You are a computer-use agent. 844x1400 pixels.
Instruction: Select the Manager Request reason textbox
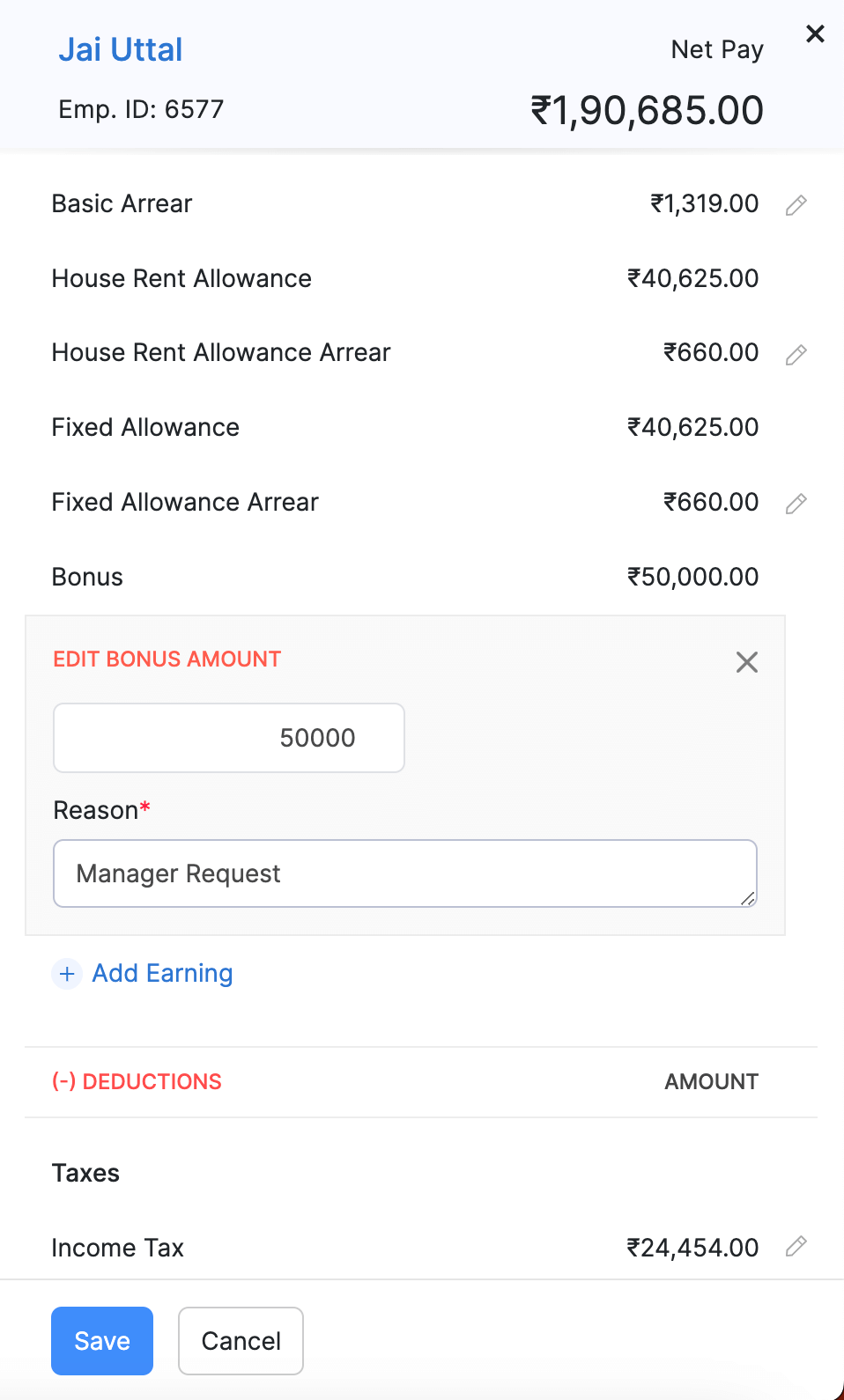coord(404,873)
